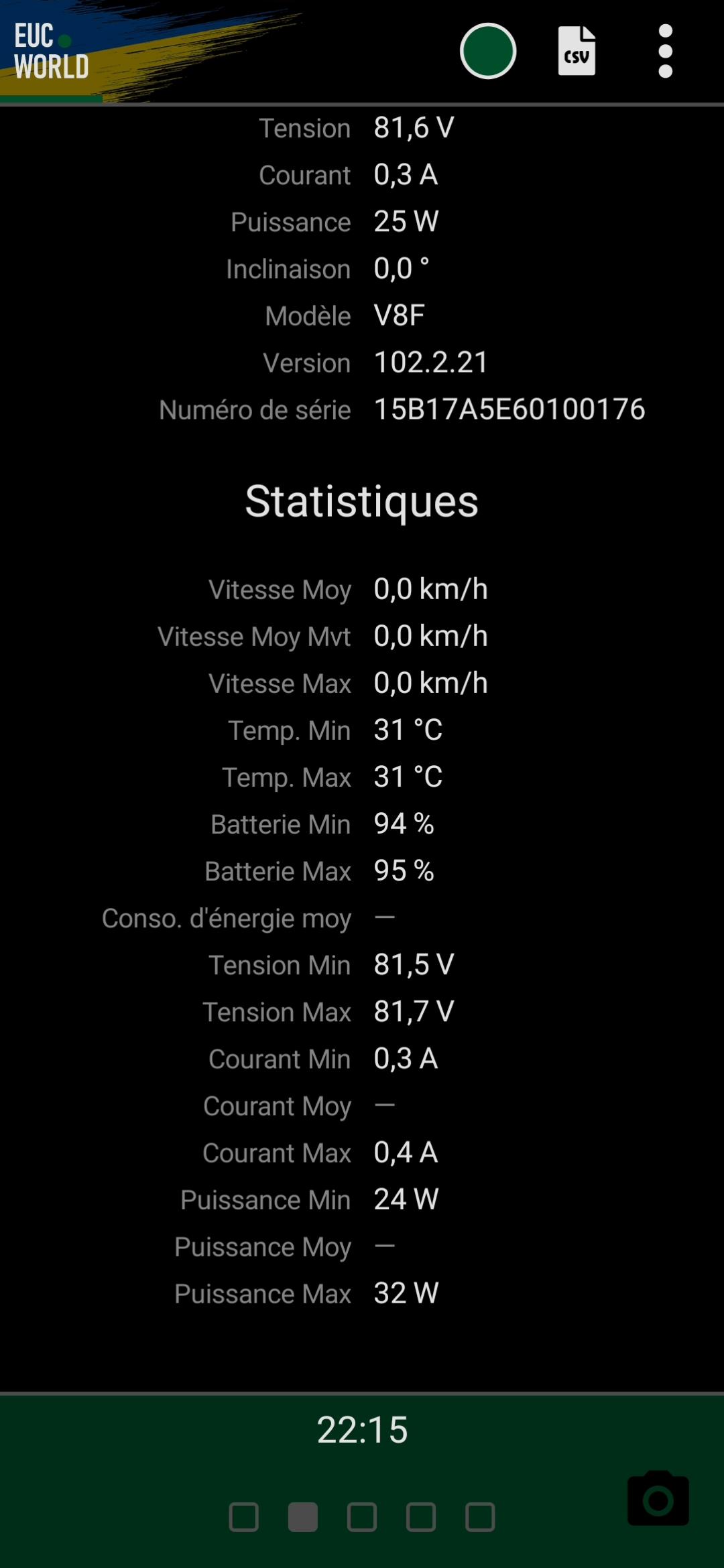The image size is (724, 1568).
Task: Tap the EUC World logo
Action: pos(52,52)
